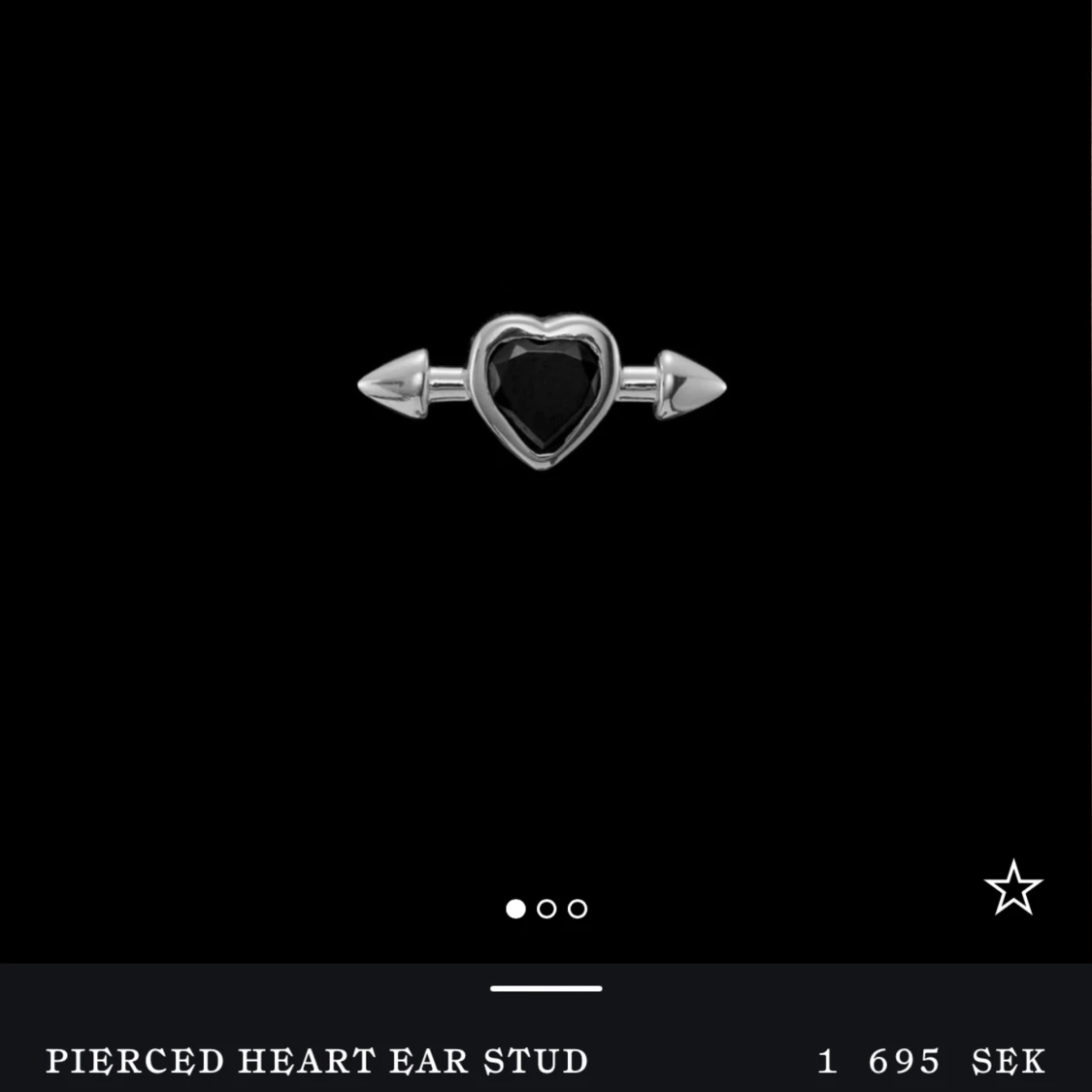Open the Pierced Heart Ear Stud photo
This screenshot has width=1092, height=1092.
(542, 390)
